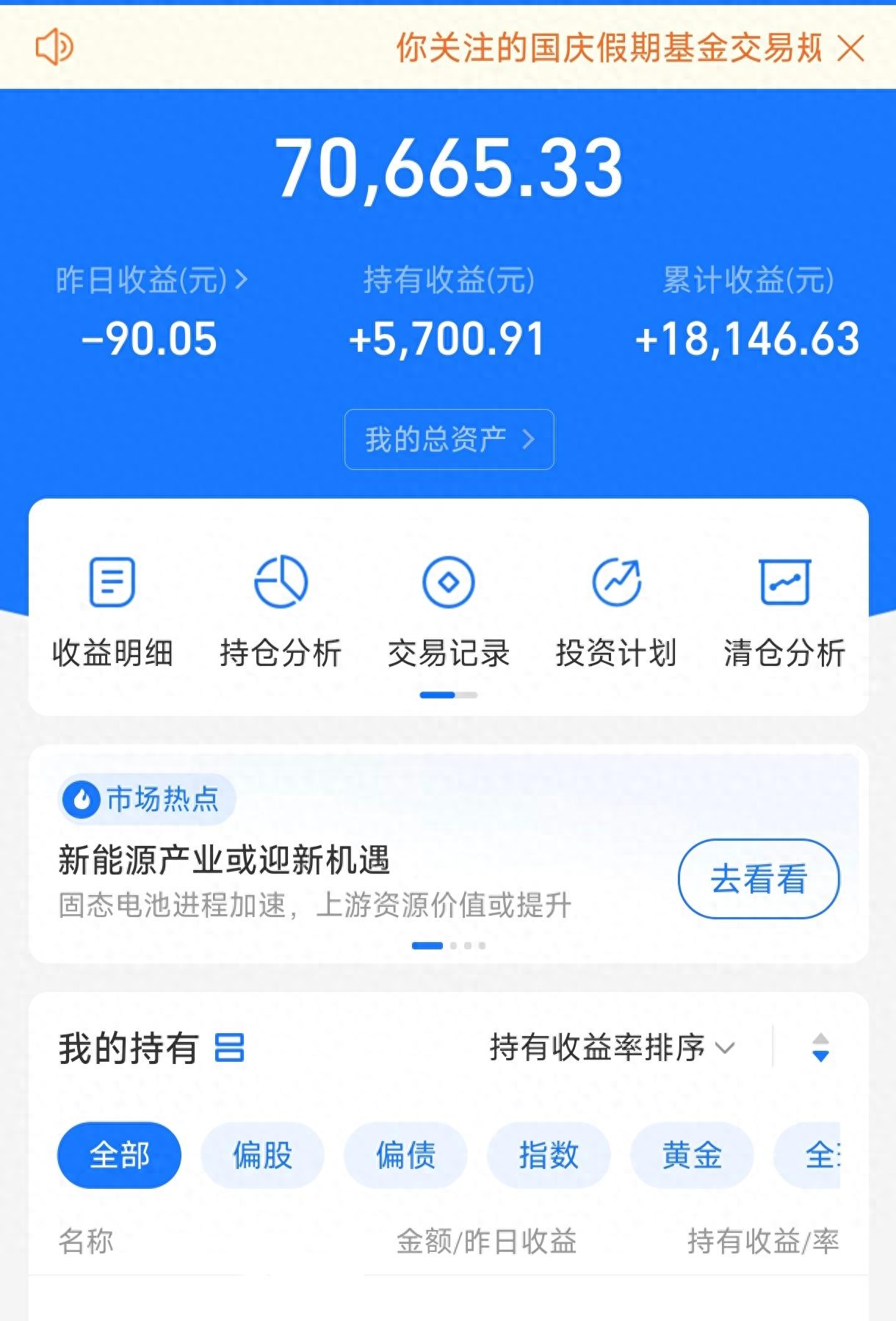Reverse sort order with the arrow icon
This screenshot has width=896, height=1321.
[820, 1047]
